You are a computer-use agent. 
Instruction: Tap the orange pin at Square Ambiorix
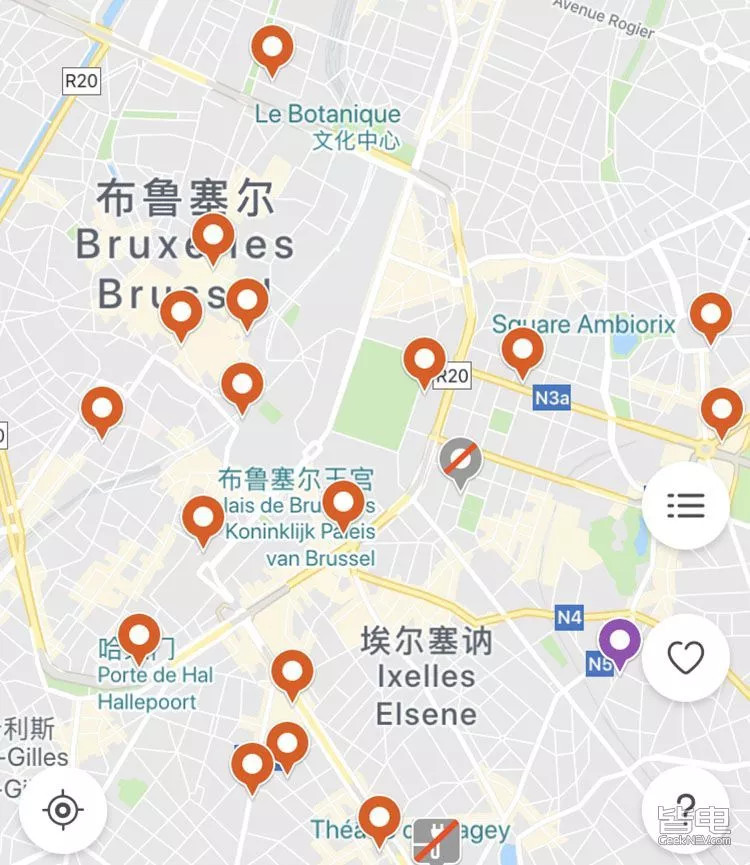coord(522,350)
